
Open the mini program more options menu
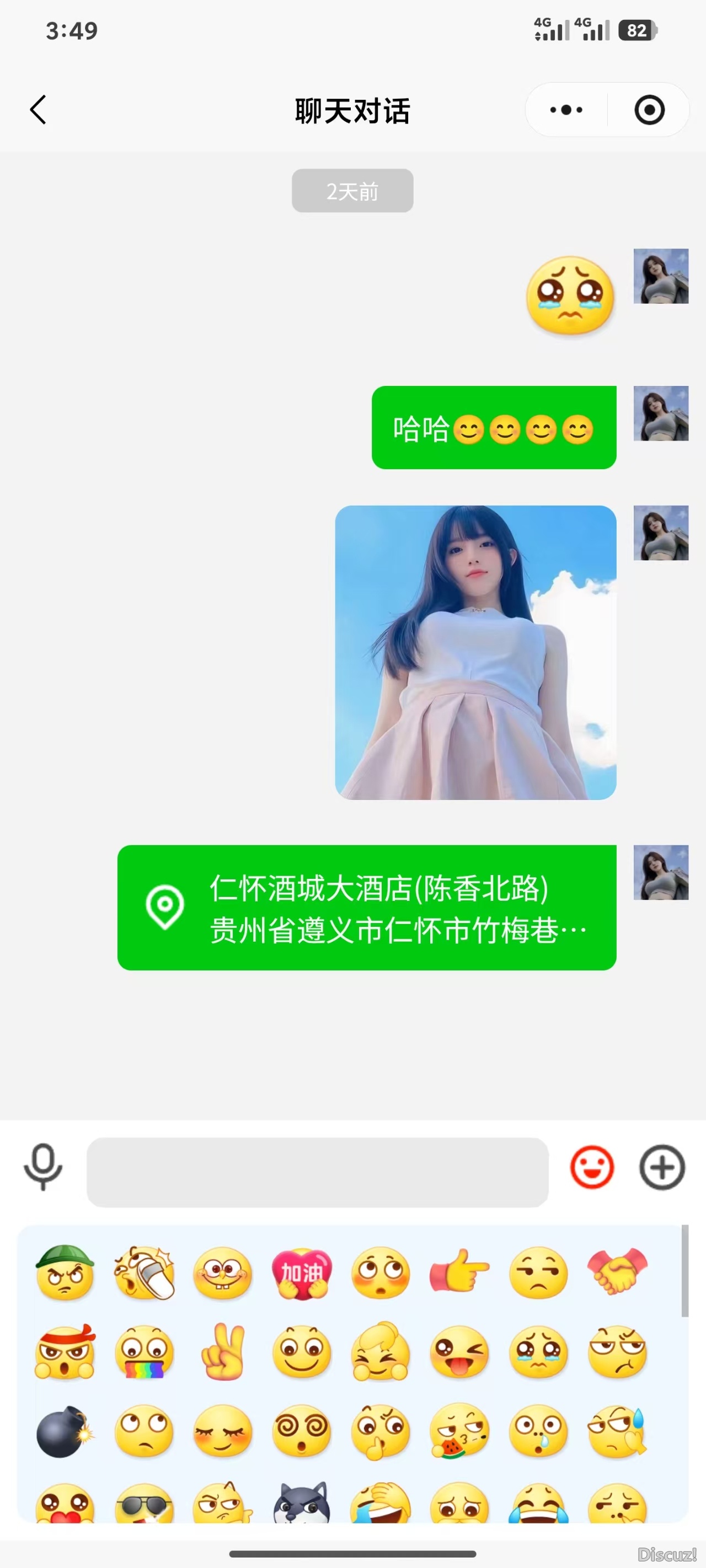[x=566, y=110]
